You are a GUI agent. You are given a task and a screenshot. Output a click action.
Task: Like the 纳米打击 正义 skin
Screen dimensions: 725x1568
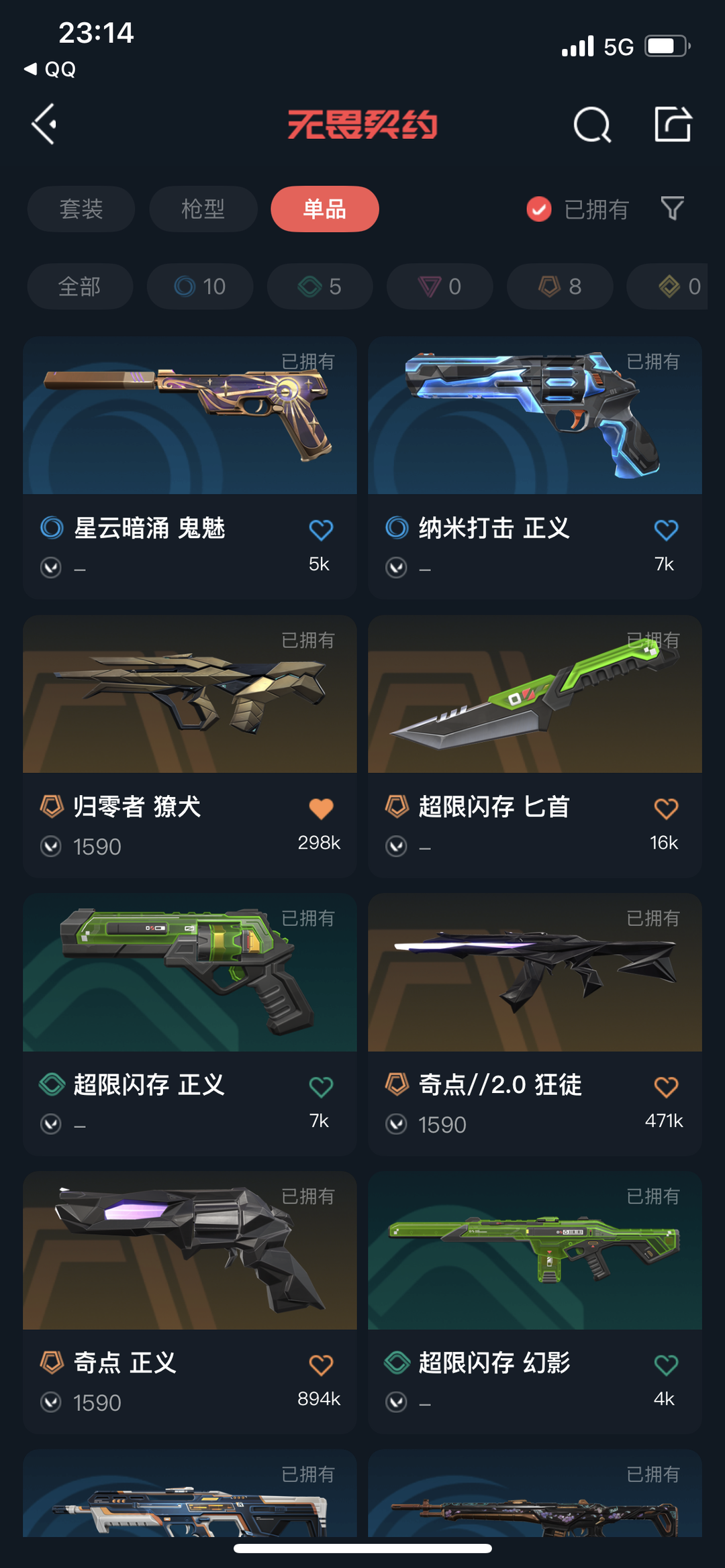[x=666, y=530]
